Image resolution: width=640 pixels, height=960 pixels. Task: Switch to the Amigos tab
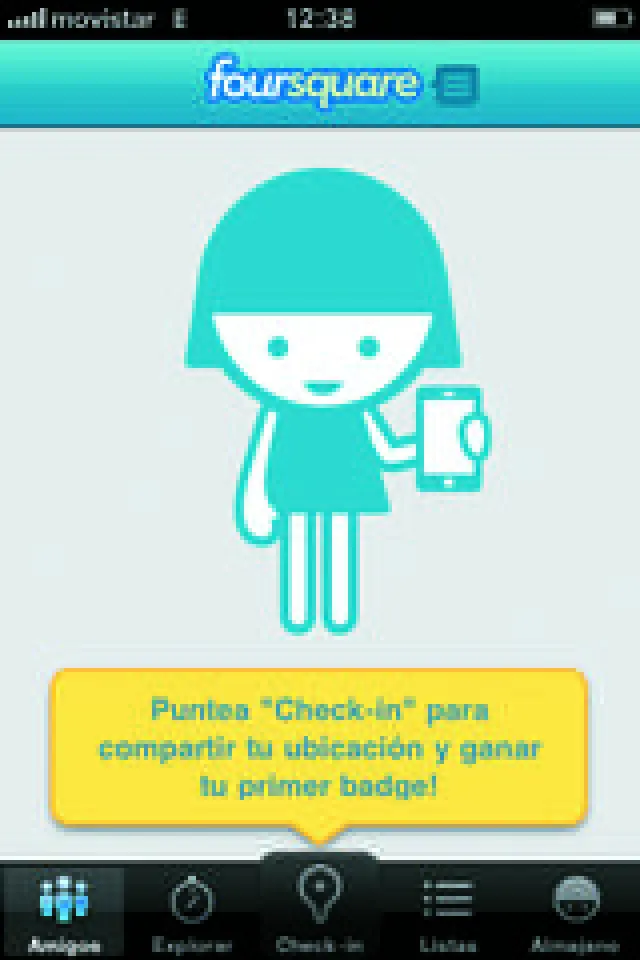[64, 912]
